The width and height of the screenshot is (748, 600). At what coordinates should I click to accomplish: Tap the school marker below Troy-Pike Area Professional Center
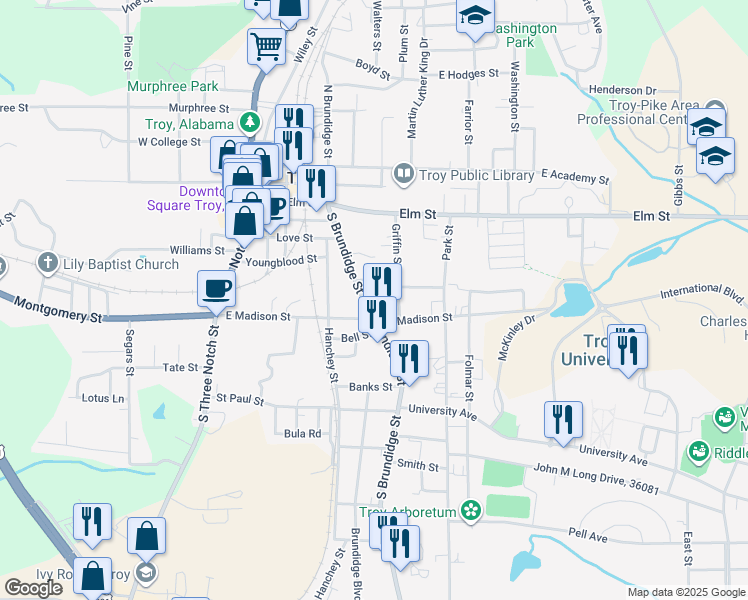tap(716, 158)
